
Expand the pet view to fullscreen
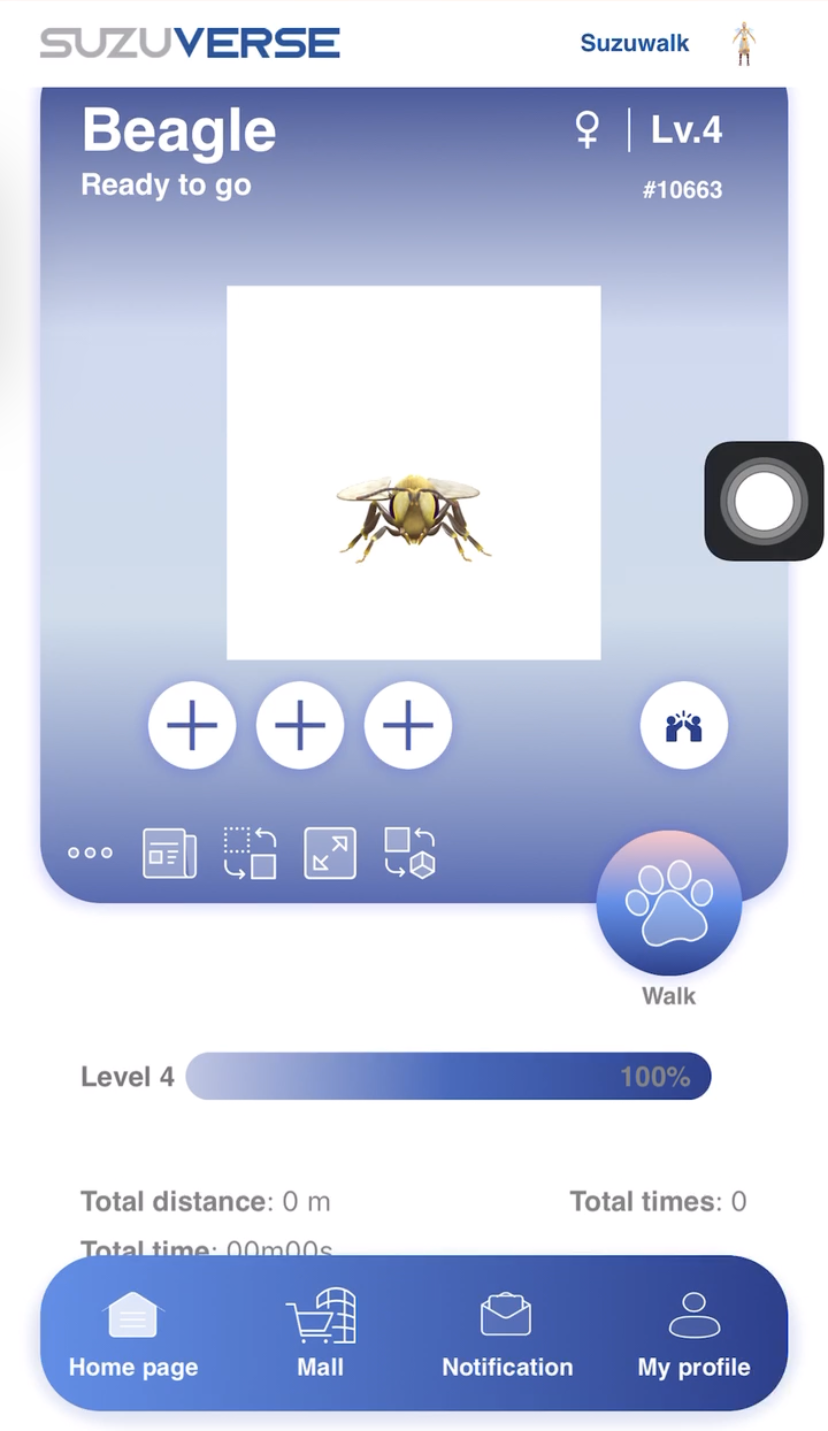[330, 853]
